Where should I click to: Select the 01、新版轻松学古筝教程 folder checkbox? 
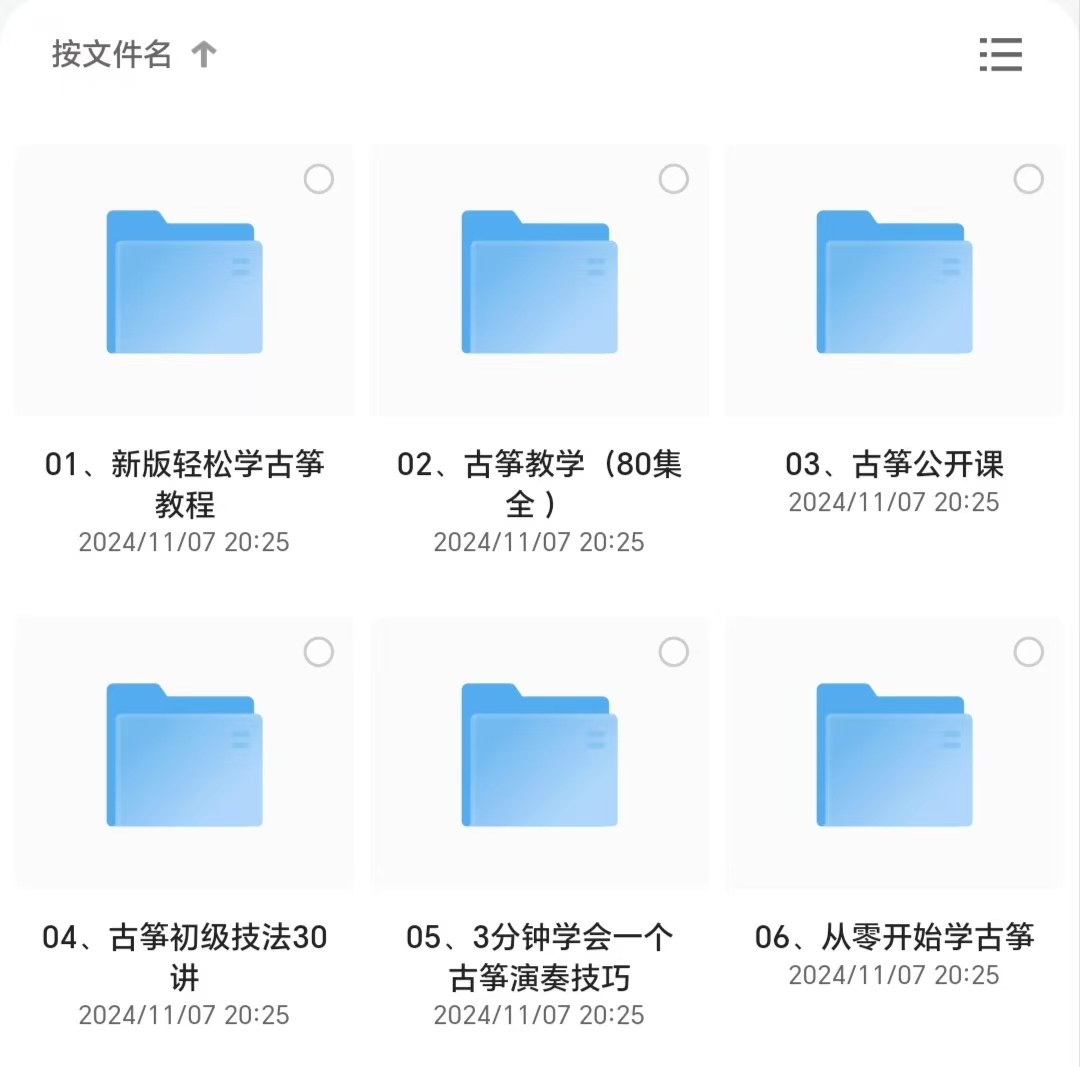[319, 179]
